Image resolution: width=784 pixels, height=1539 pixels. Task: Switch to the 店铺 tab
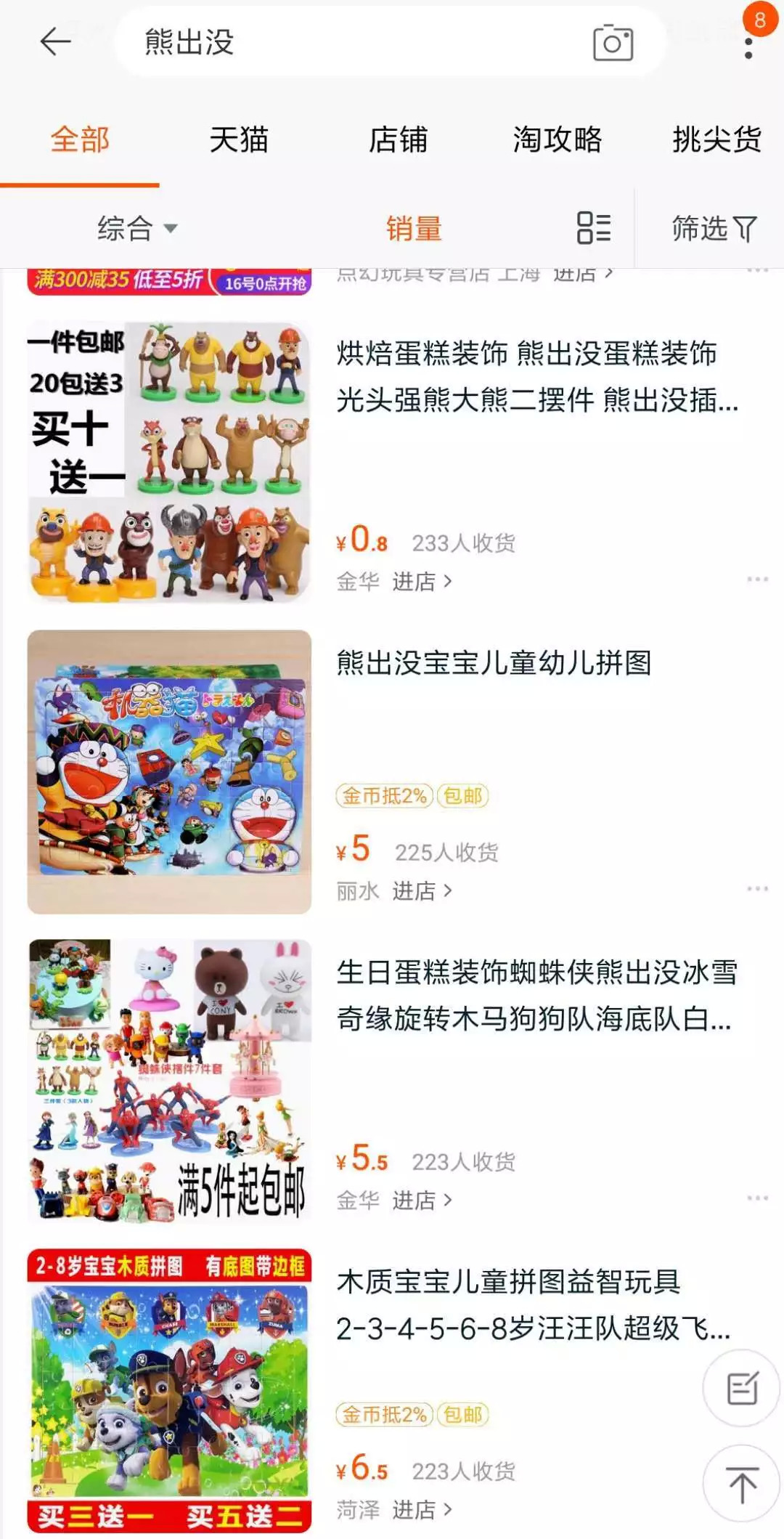click(x=398, y=139)
